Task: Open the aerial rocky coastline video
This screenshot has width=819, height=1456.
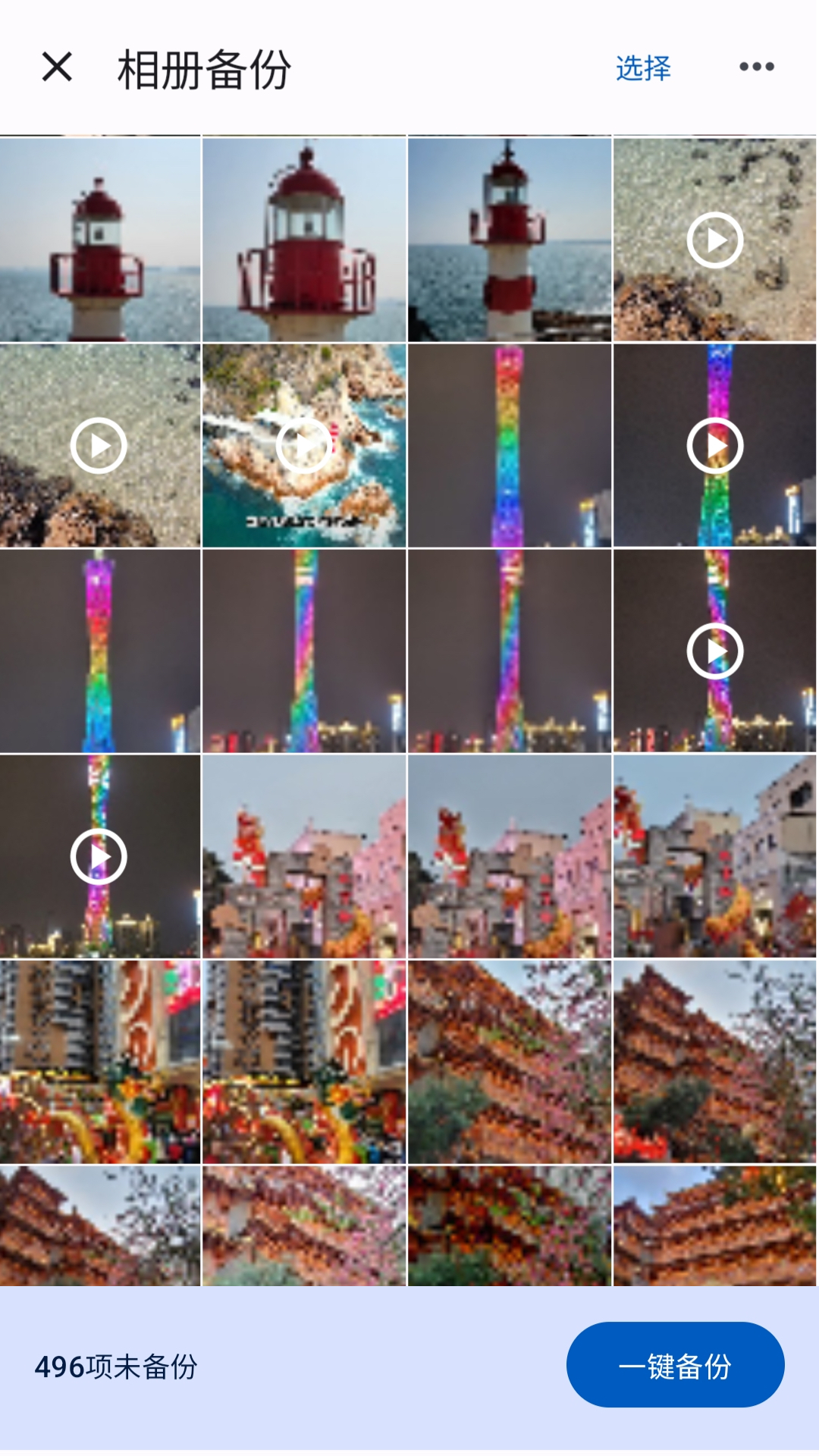Action: tap(304, 446)
